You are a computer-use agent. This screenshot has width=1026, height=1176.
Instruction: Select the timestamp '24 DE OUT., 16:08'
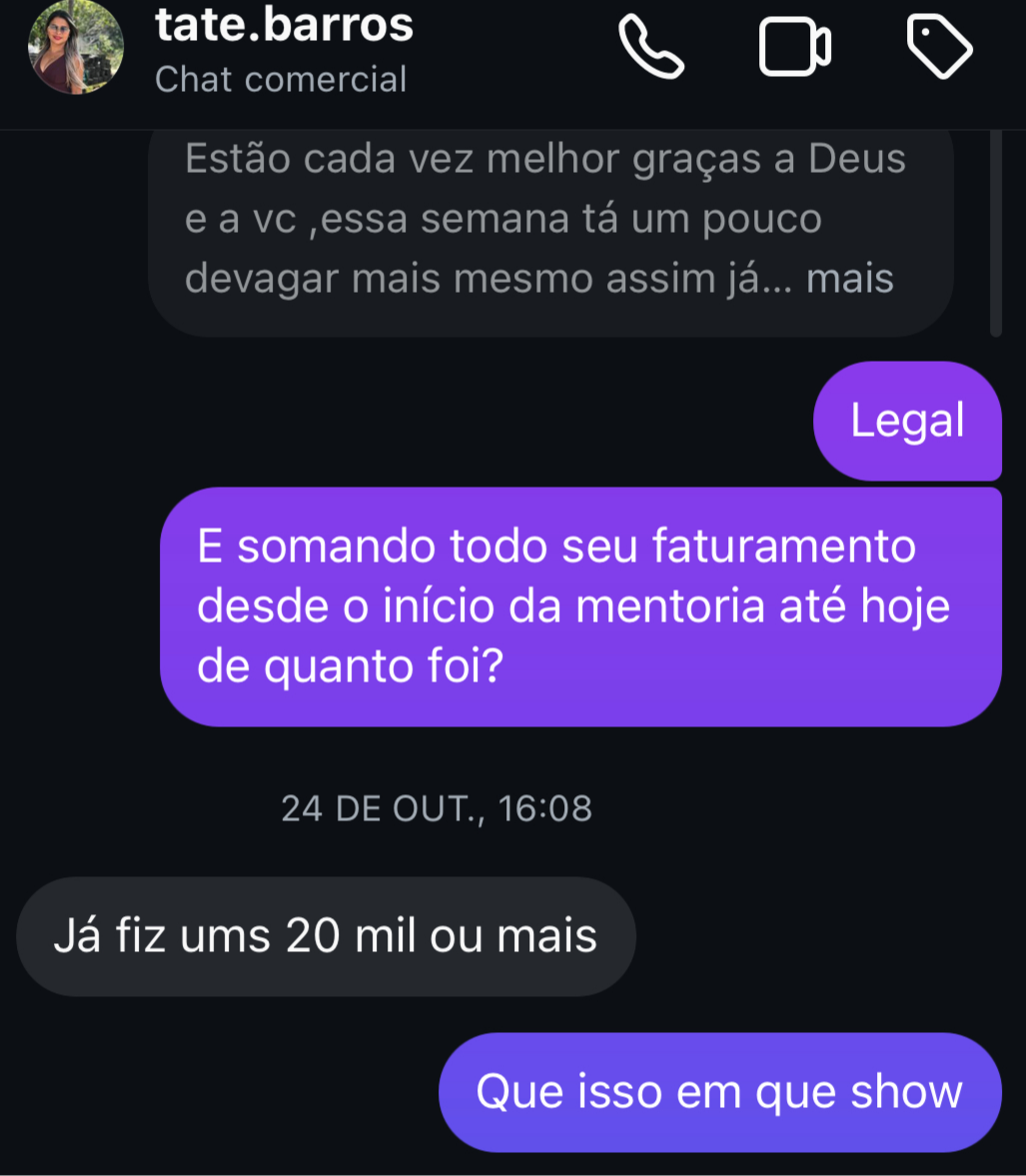438,808
